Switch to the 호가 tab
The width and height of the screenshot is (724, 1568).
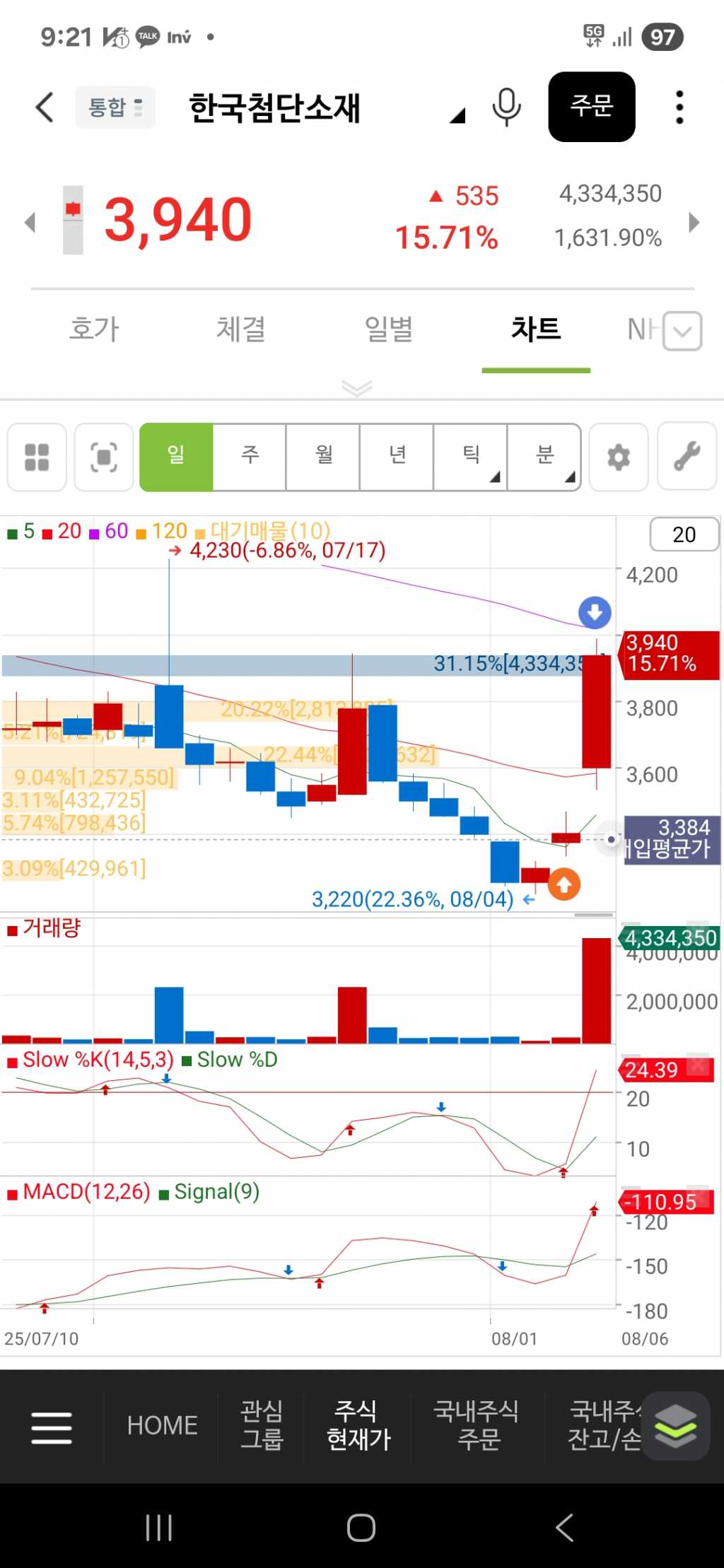[x=94, y=329]
